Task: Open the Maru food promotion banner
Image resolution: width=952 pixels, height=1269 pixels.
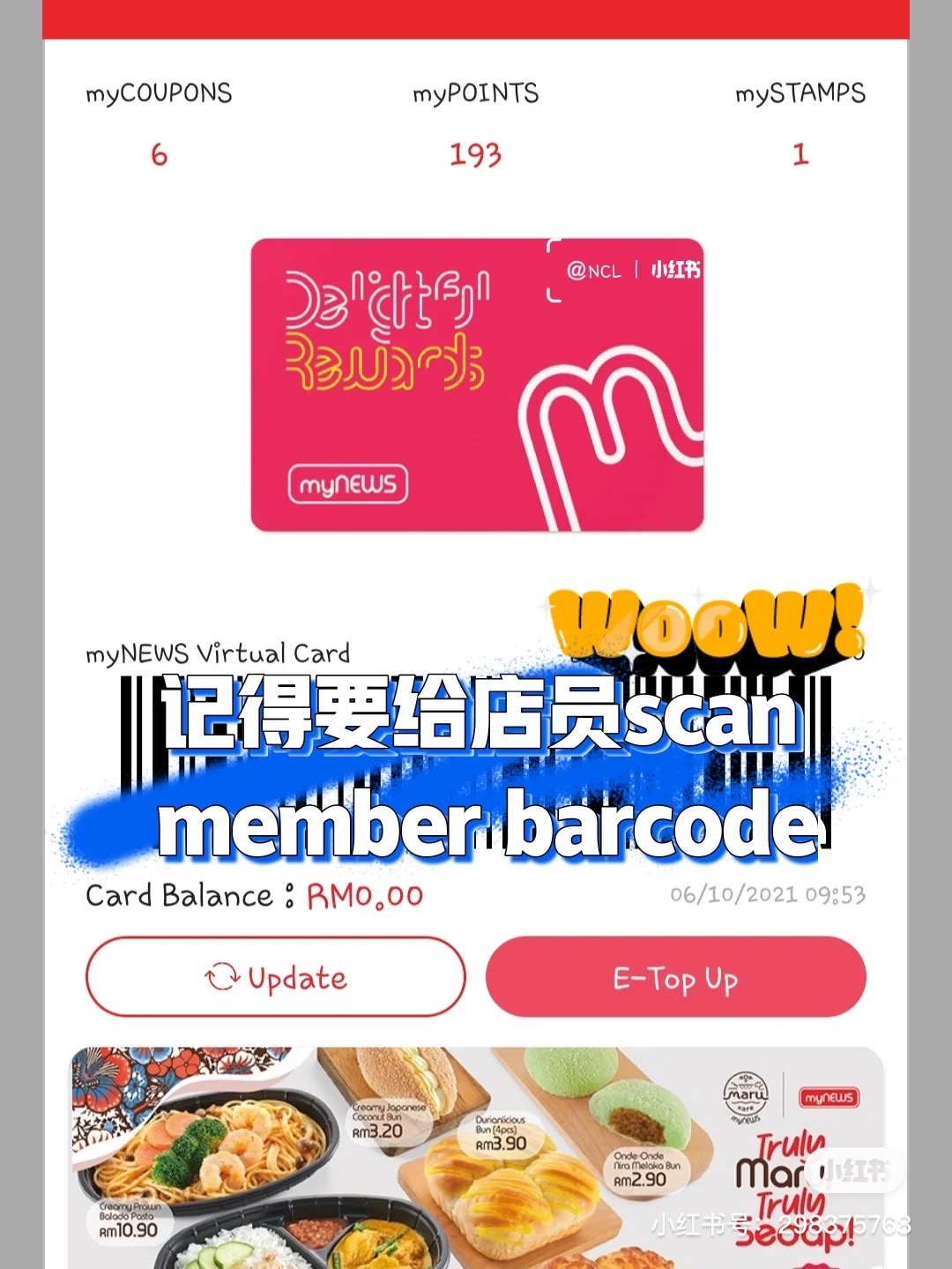Action: [476, 1155]
